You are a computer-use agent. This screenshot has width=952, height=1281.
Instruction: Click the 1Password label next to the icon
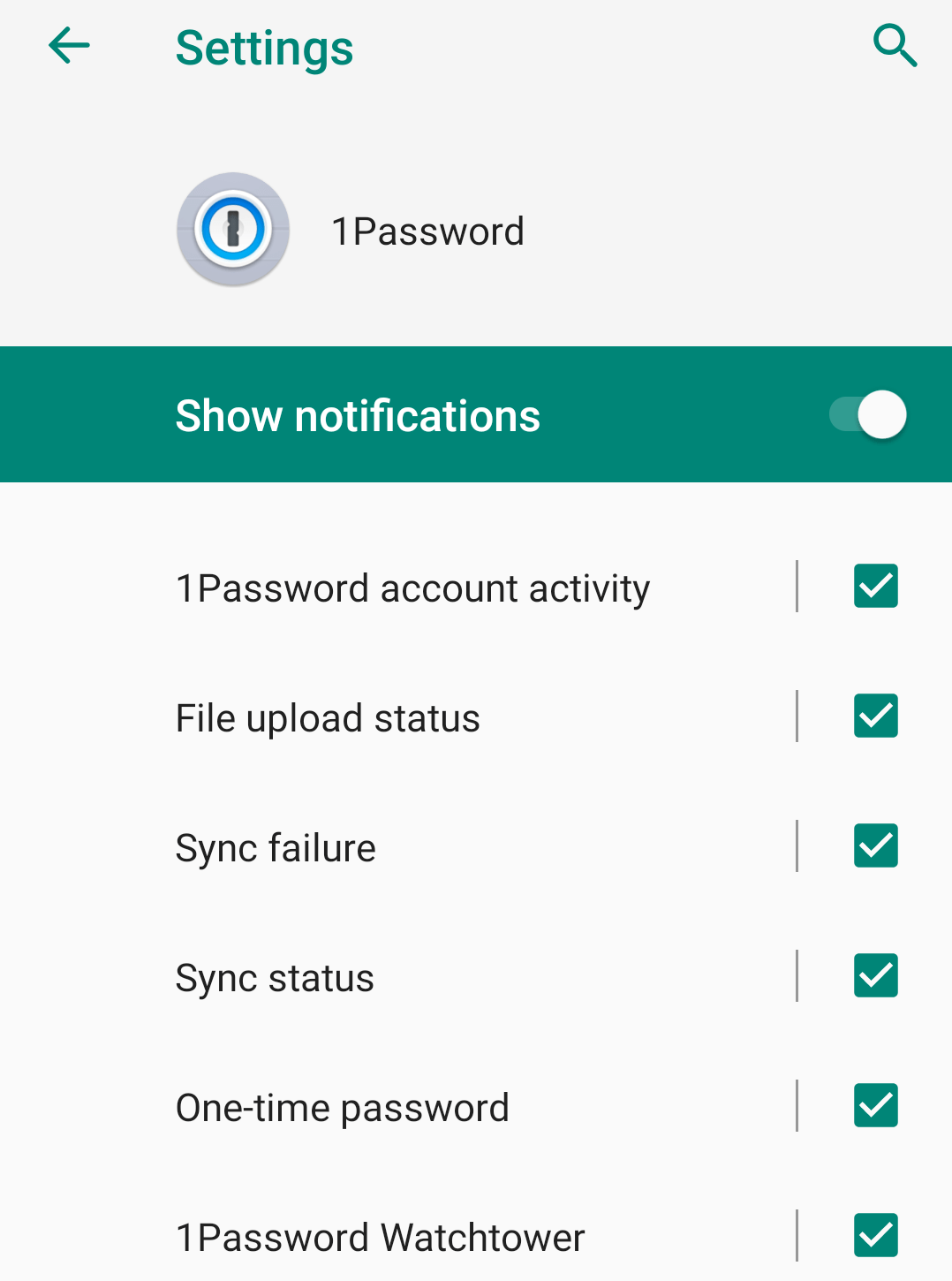click(428, 231)
